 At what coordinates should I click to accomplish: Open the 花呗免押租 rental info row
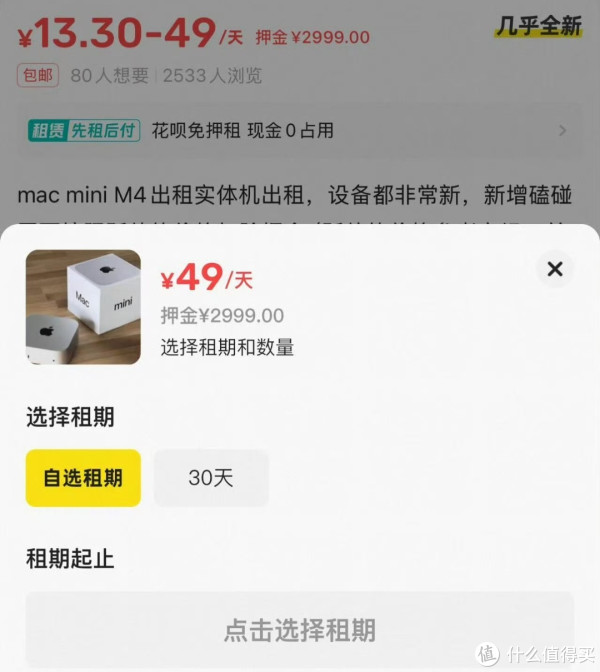299,130
